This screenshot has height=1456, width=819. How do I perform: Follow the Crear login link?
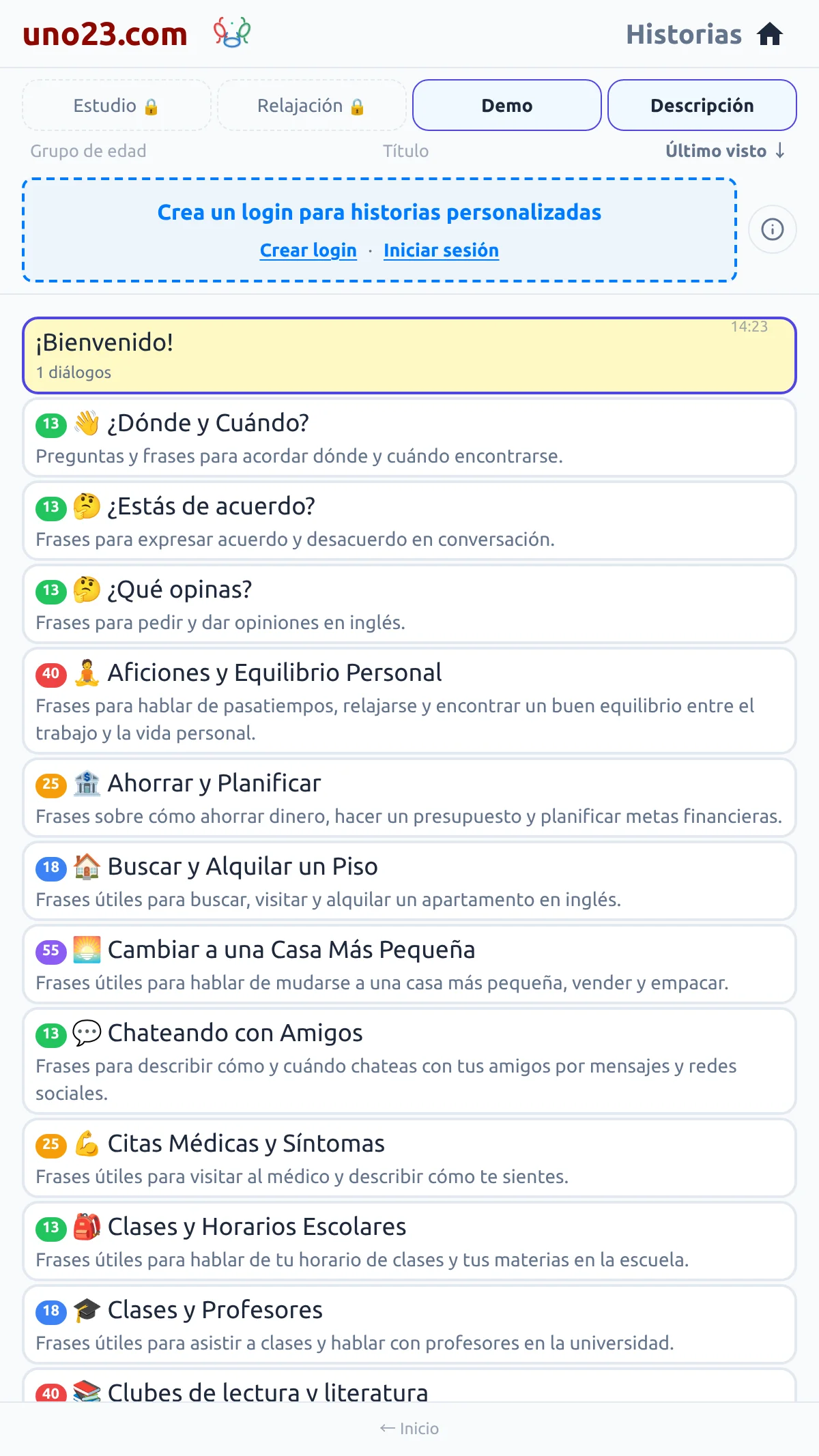point(308,250)
